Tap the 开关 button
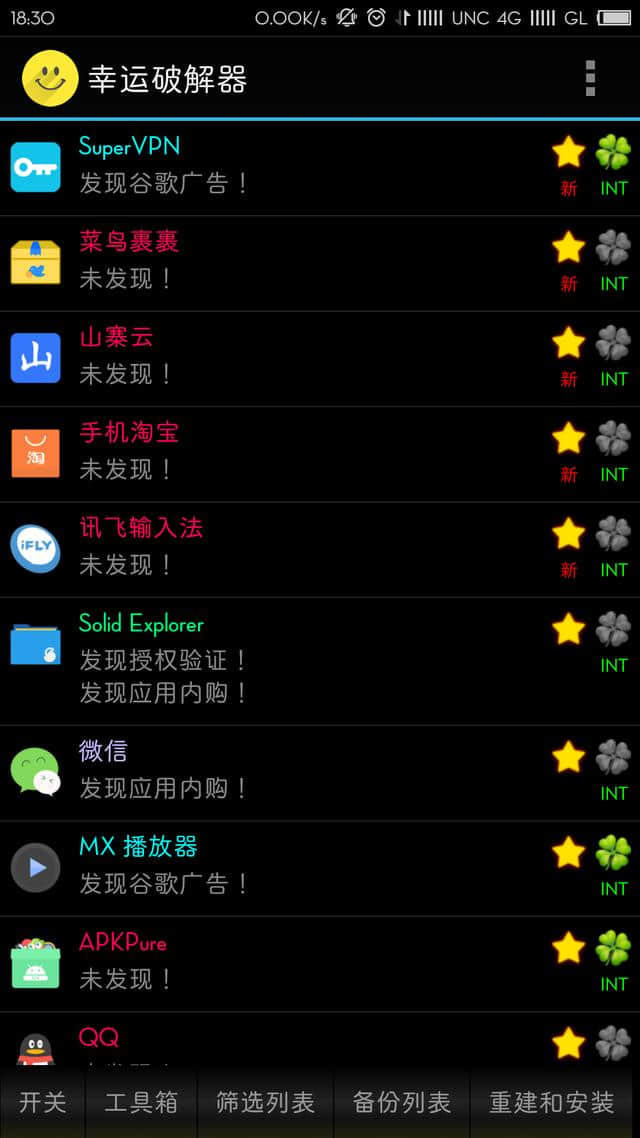Viewport: 640px width, 1138px height. click(43, 1102)
